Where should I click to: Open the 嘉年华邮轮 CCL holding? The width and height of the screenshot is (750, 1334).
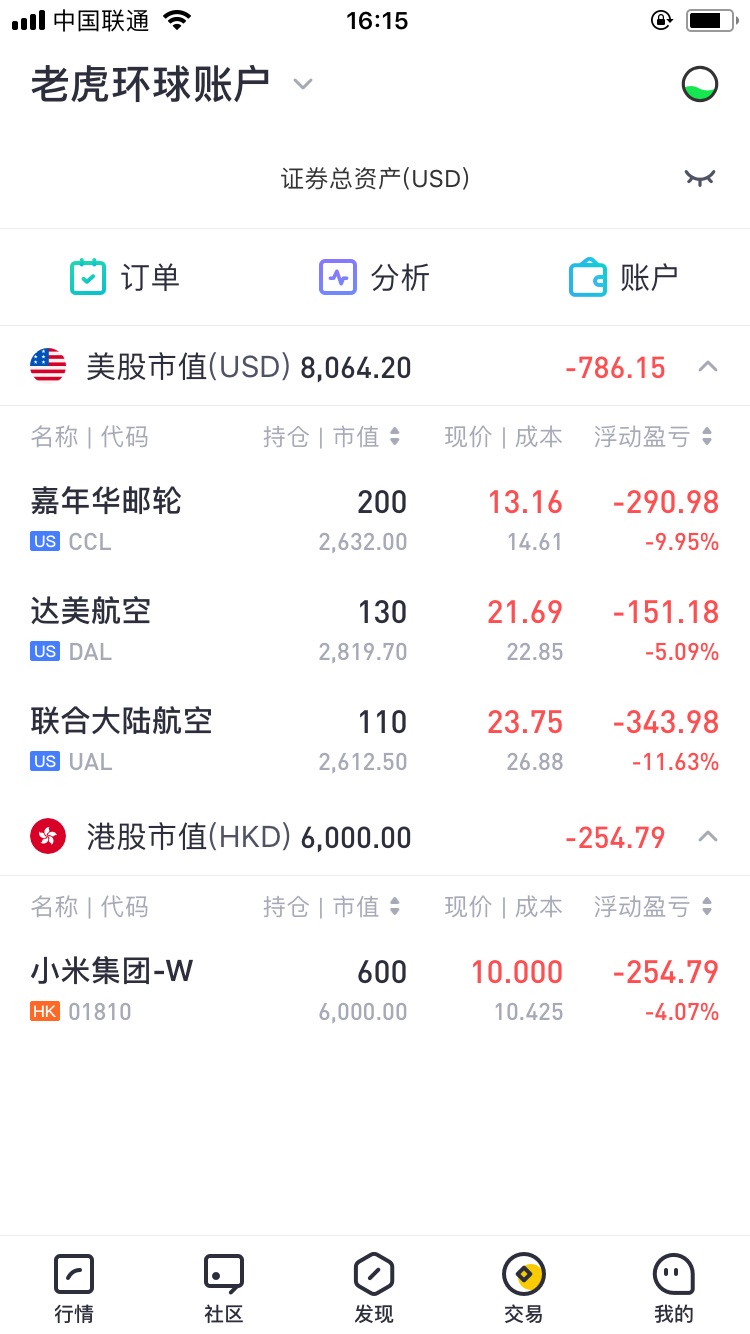375,520
